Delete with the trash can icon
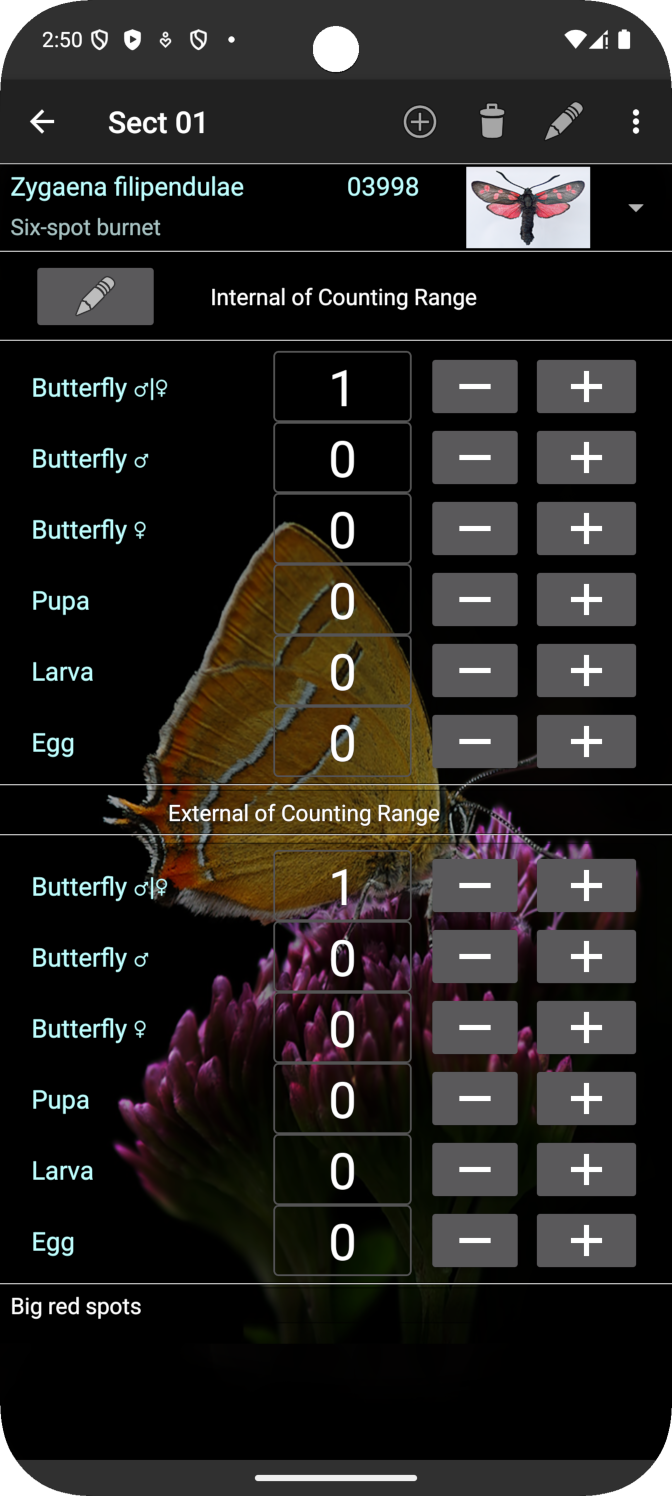The image size is (672, 1496). point(492,122)
